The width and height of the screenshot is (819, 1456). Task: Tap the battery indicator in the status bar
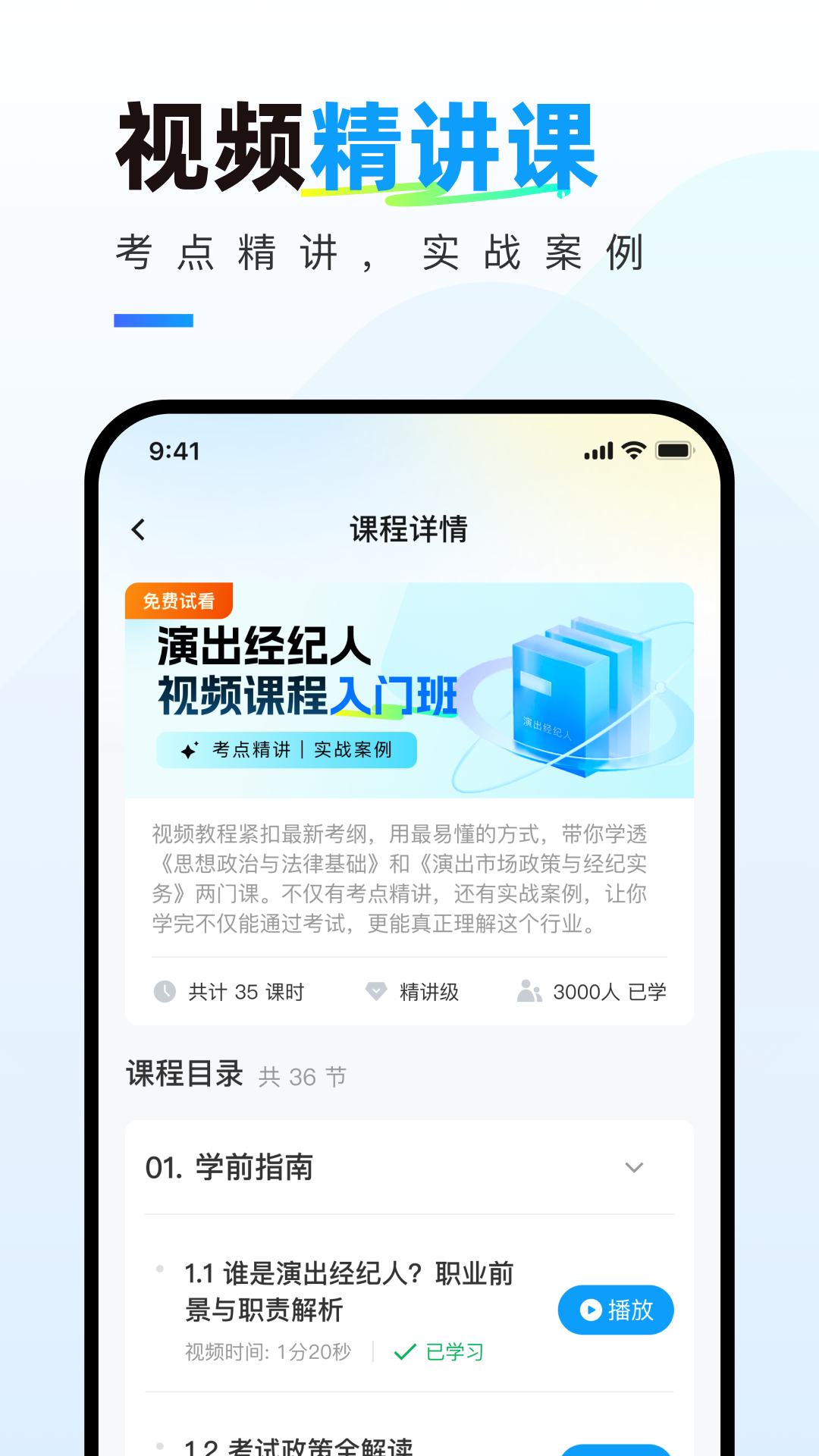pos(675,450)
